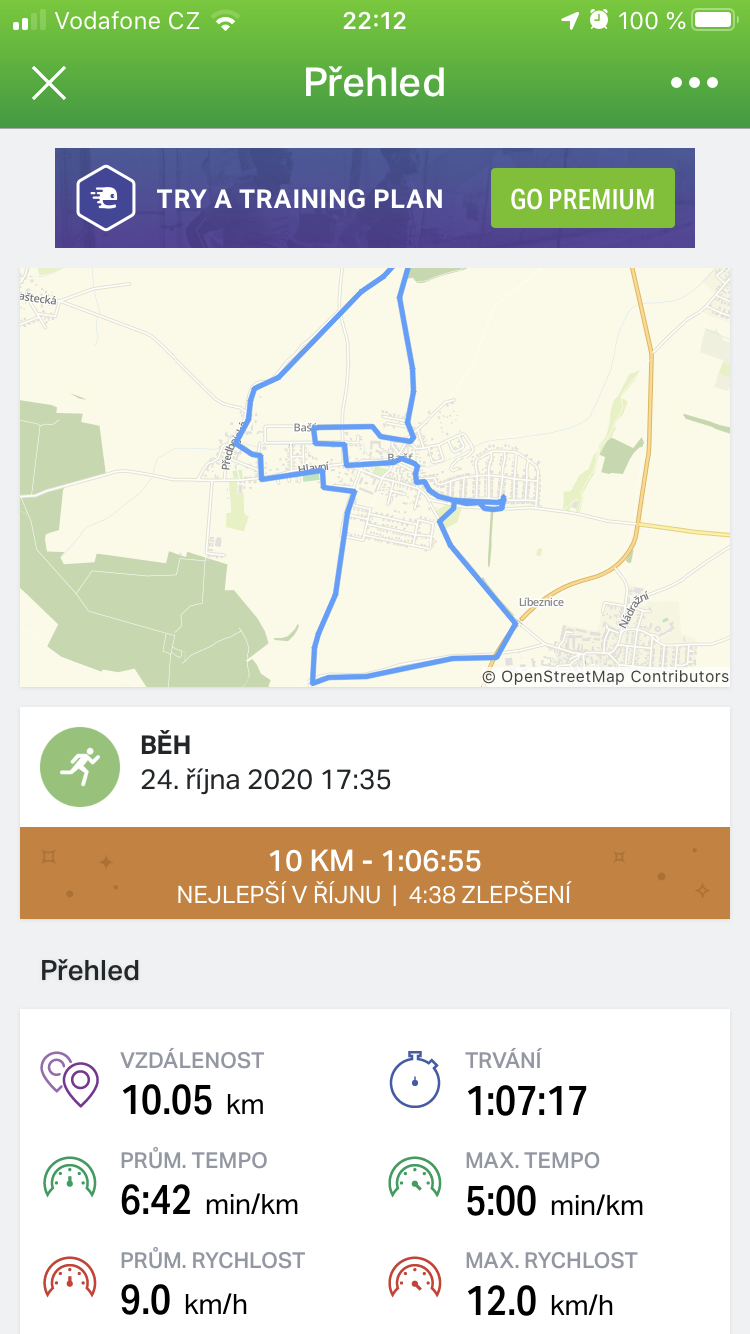Open the three-dot overflow menu
Screen dimensions: 750x1334
tap(695, 83)
